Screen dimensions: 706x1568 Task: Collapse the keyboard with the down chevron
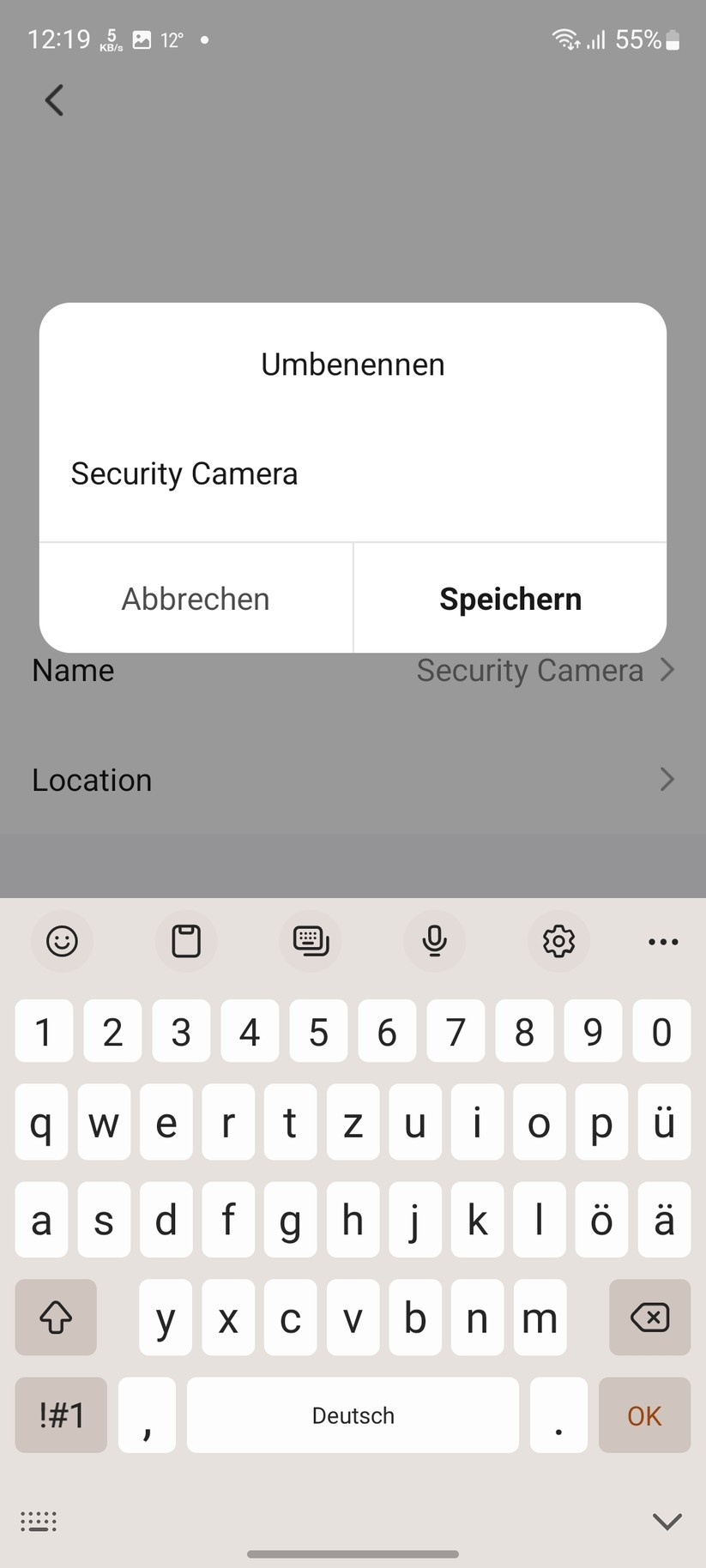(667, 1520)
